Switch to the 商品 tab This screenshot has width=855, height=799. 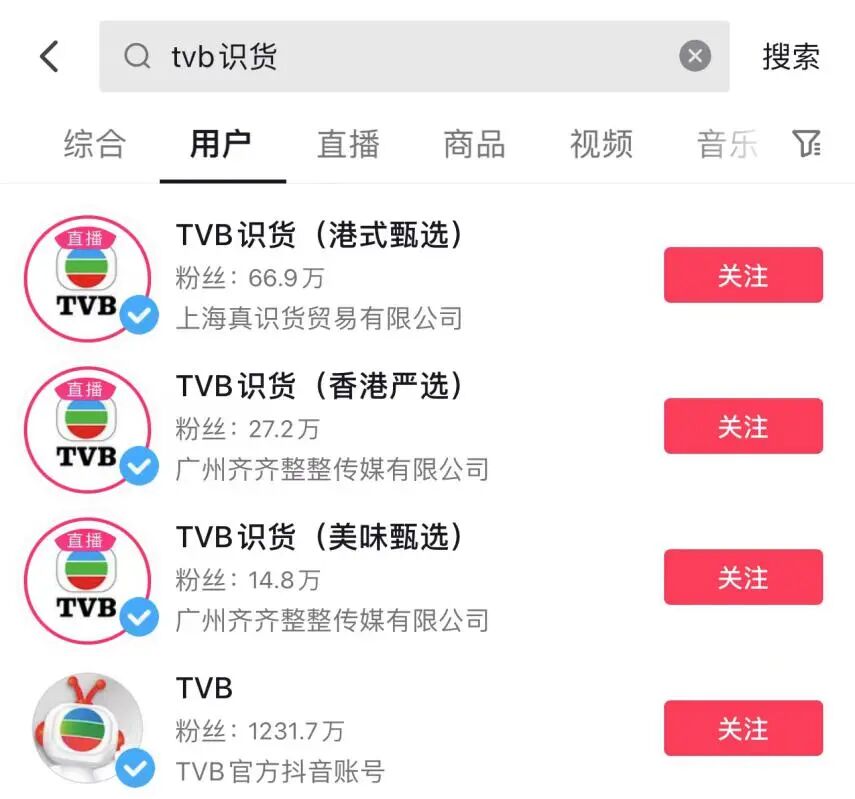coord(474,144)
